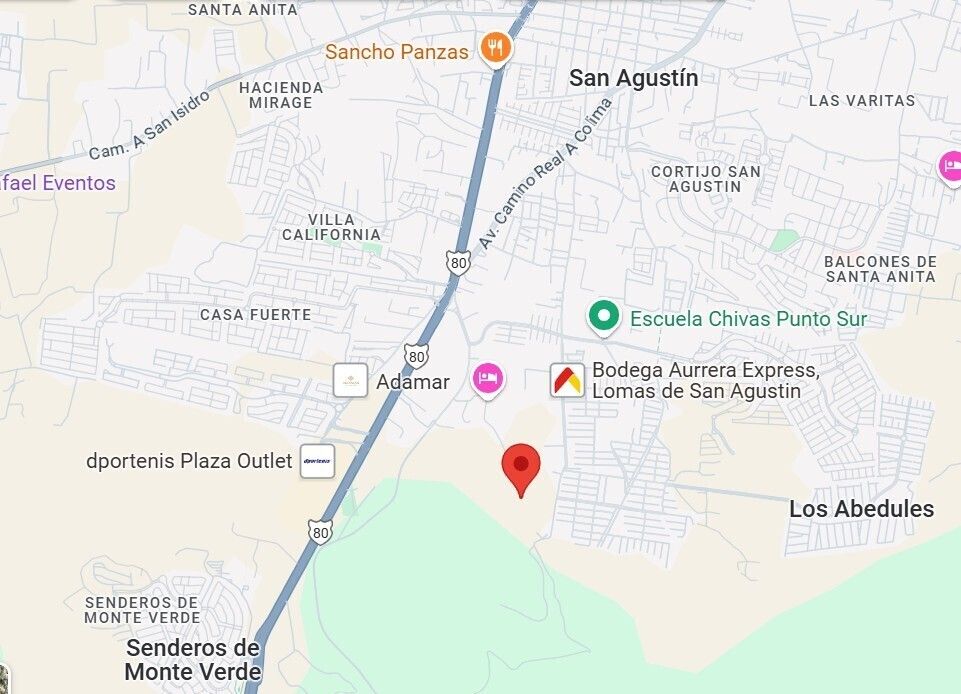Tap the red dropped location pin
This screenshot has width=961, height=694.
pos(520,466)
